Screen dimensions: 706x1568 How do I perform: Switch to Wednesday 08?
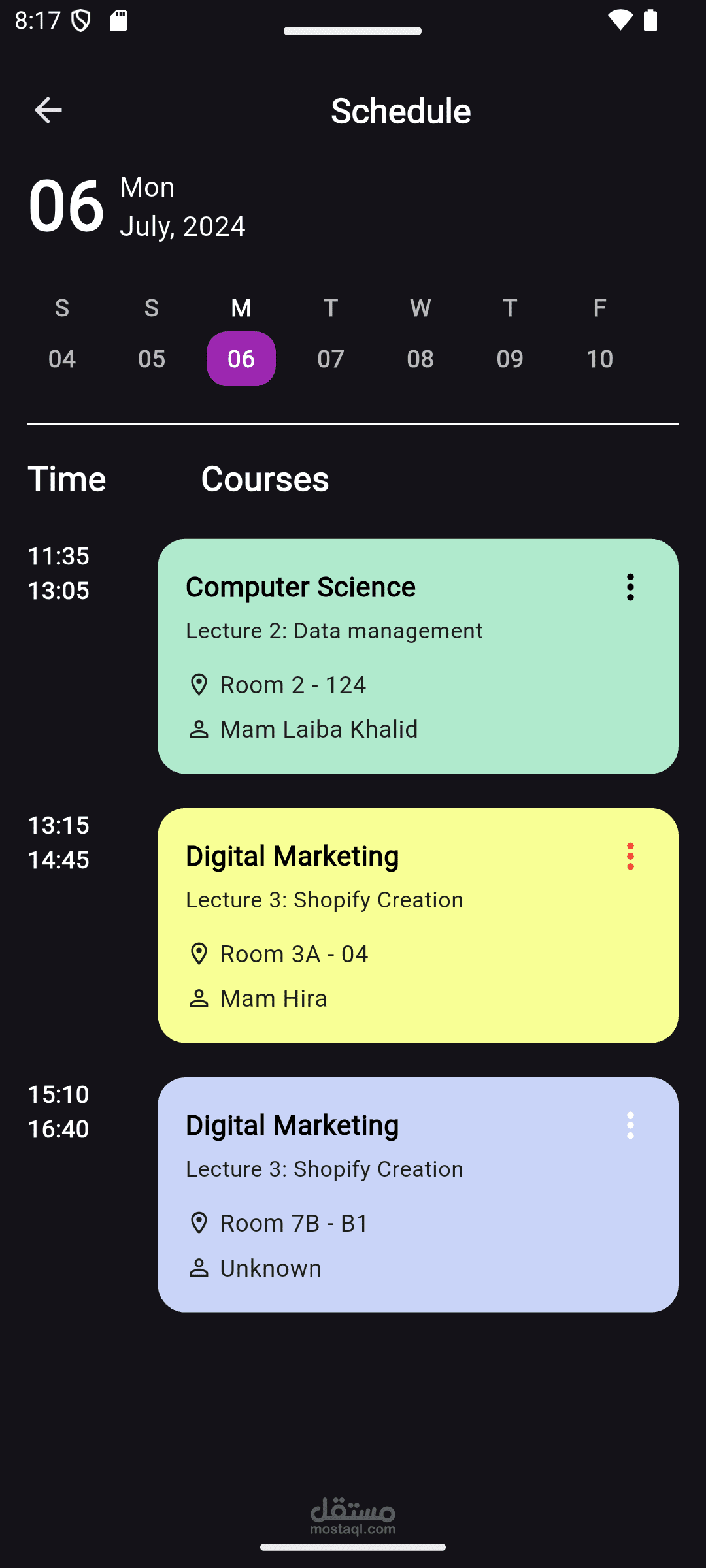(420, 358)
